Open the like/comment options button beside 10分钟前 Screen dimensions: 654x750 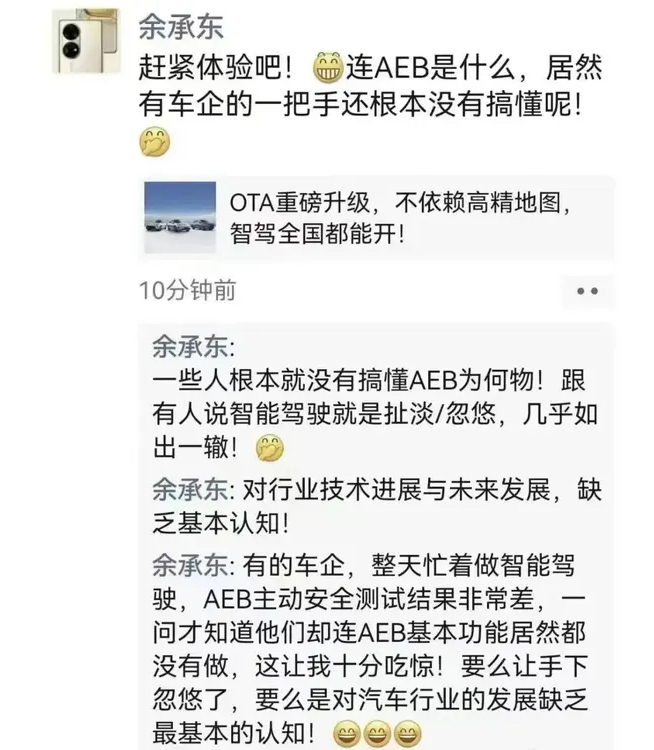coord(587,291)
